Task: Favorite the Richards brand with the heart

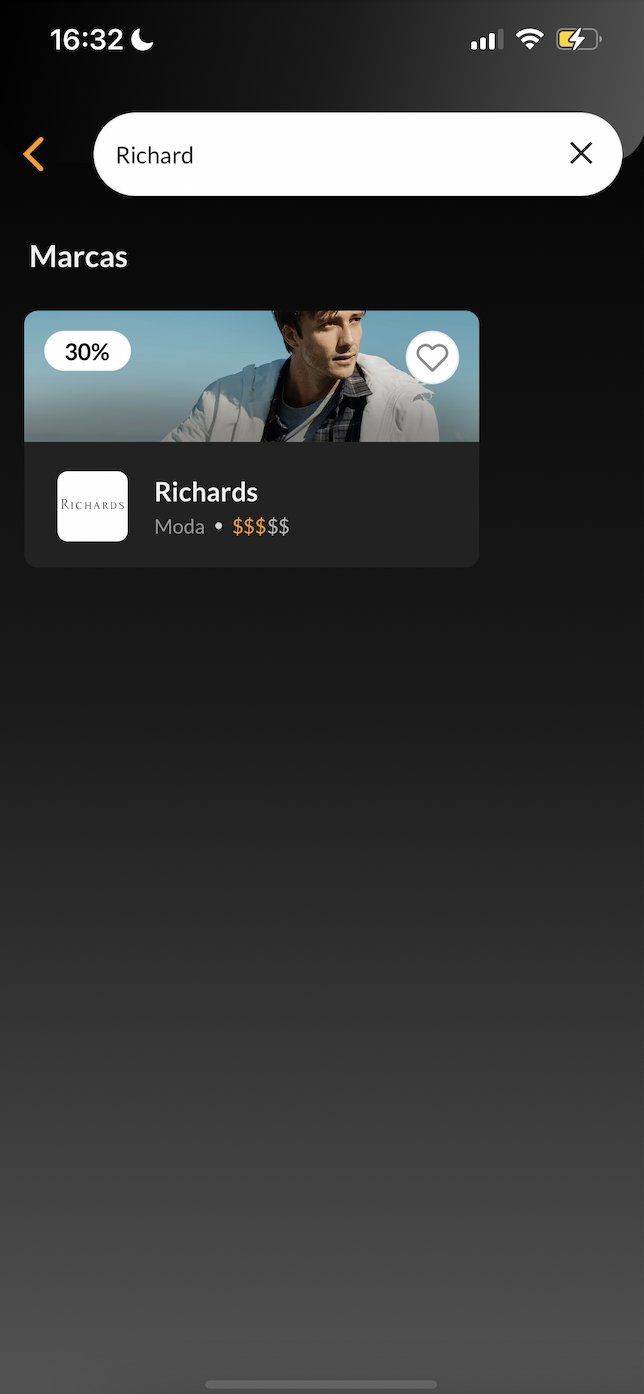Action: coord(432,357)
